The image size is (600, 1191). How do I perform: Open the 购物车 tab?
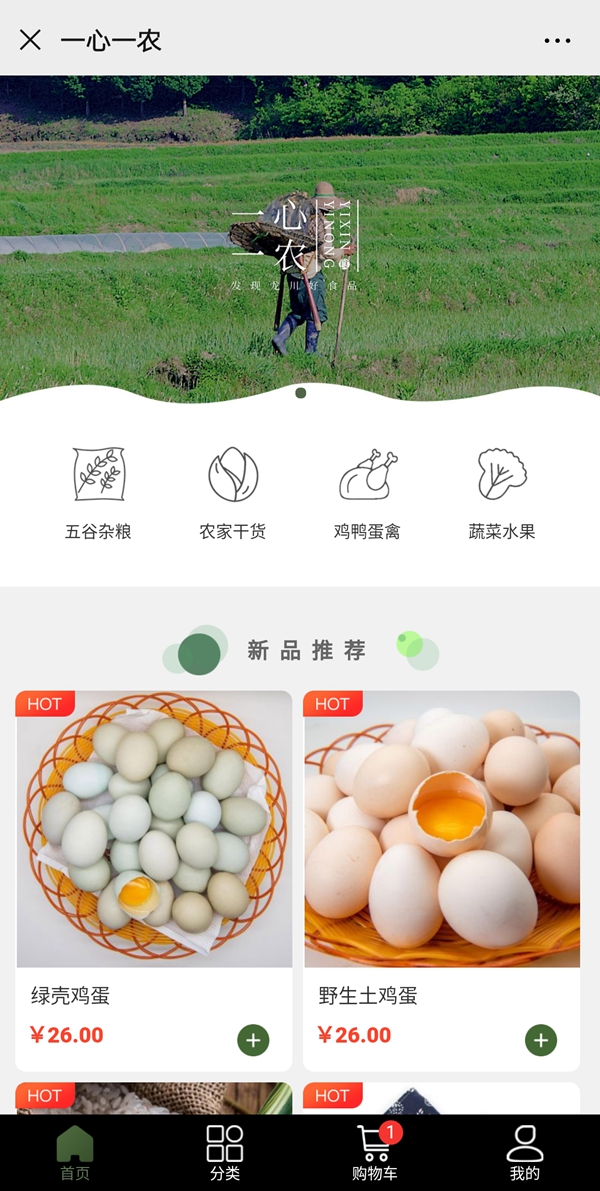pos(375,1153)
